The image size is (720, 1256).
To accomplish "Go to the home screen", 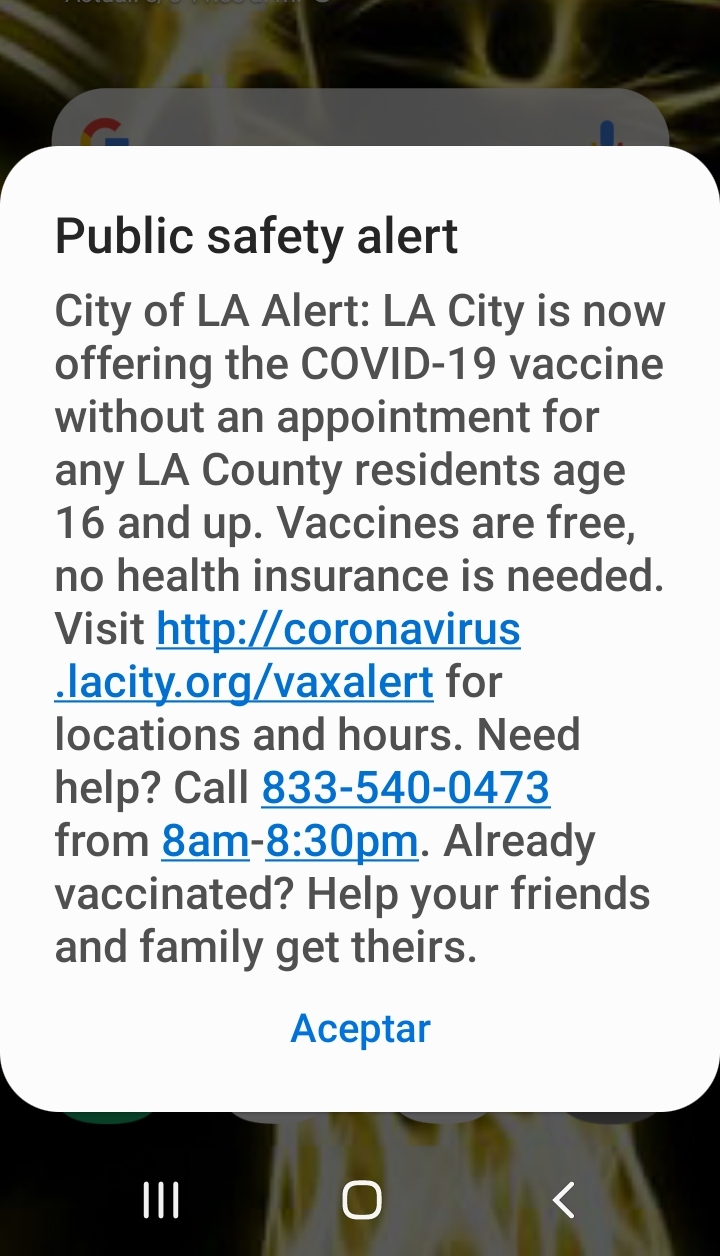I will [x=361, y=1199].
